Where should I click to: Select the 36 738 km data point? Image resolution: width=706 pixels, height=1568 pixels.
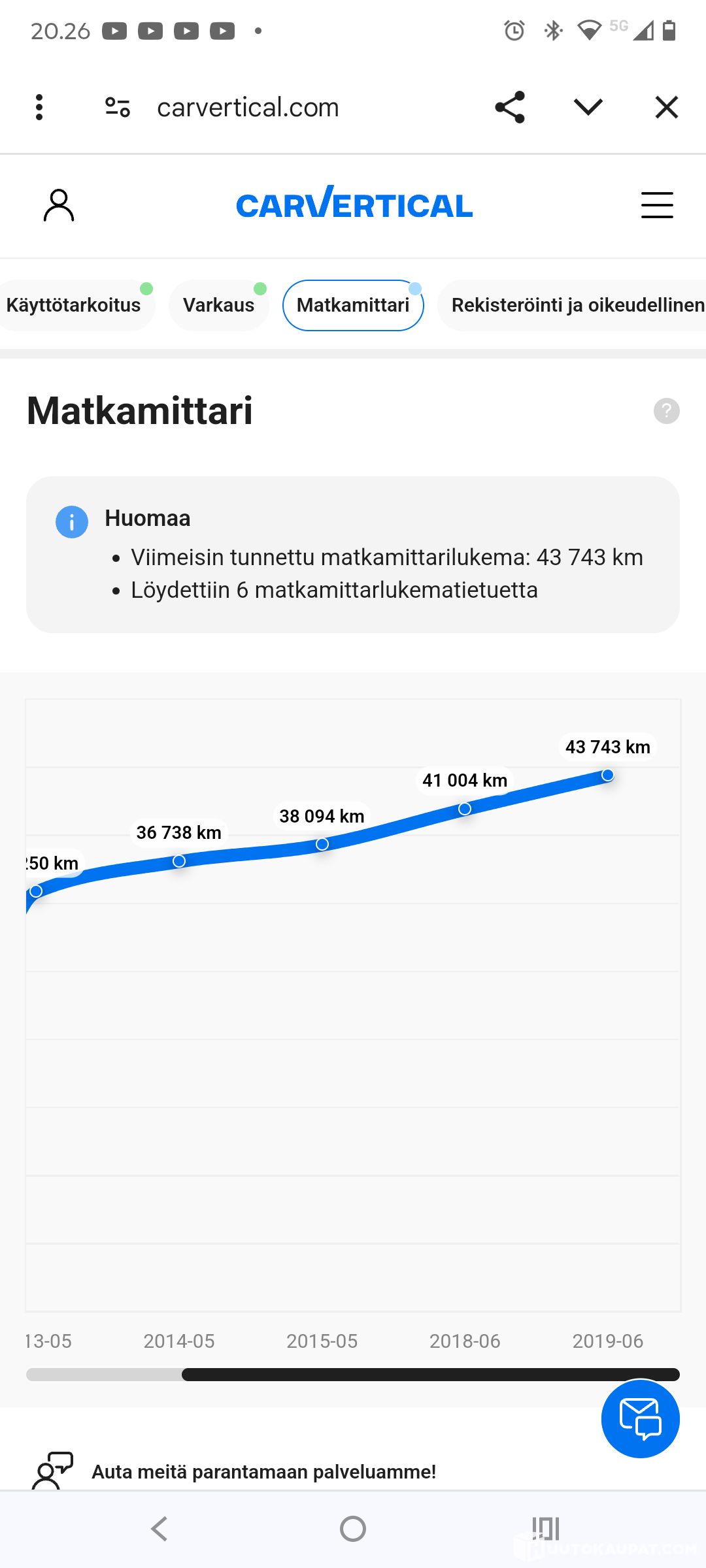tap(179, 861)
